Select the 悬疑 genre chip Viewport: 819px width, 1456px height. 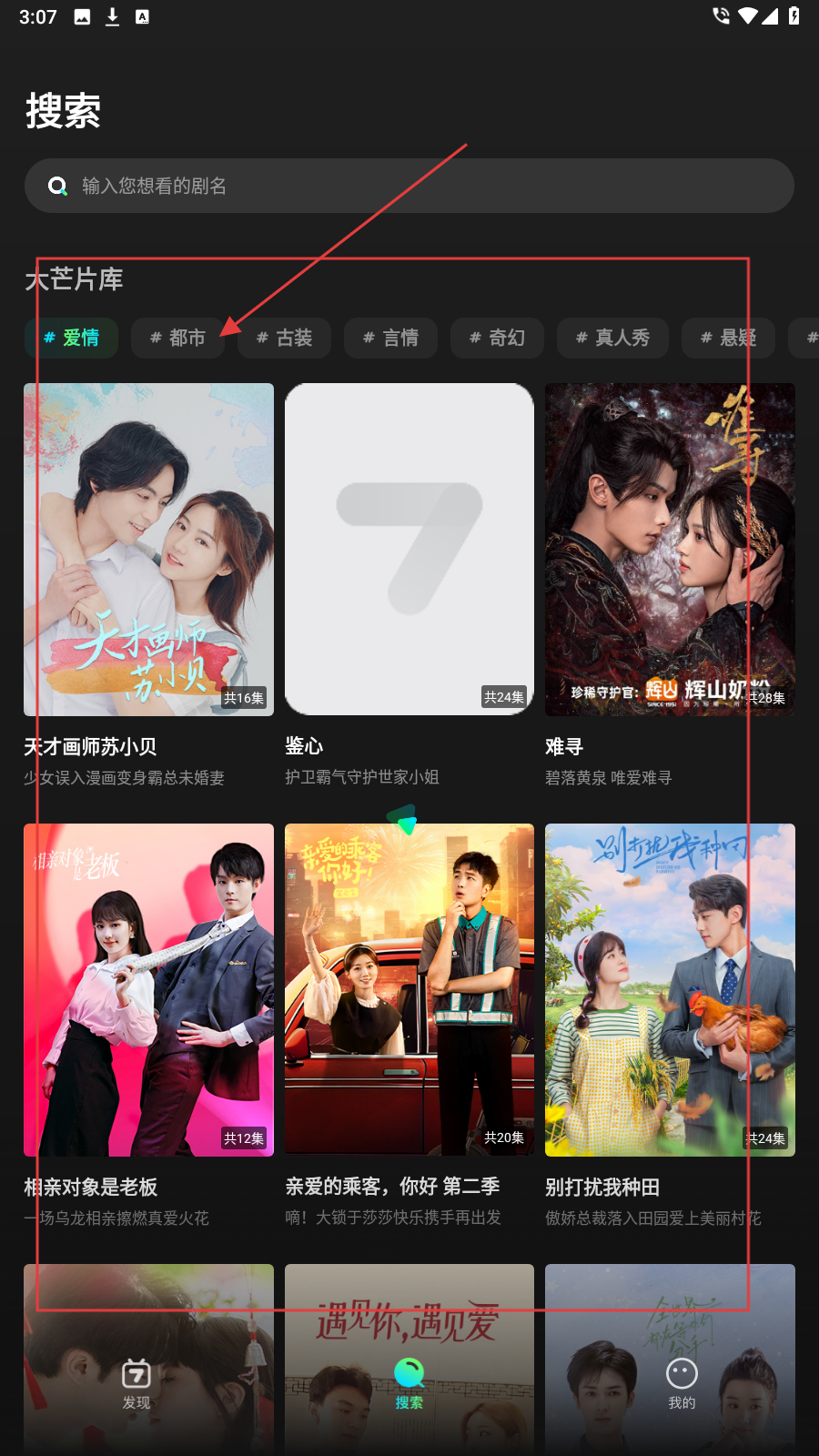pyautogui.click(x=728, y=338)
